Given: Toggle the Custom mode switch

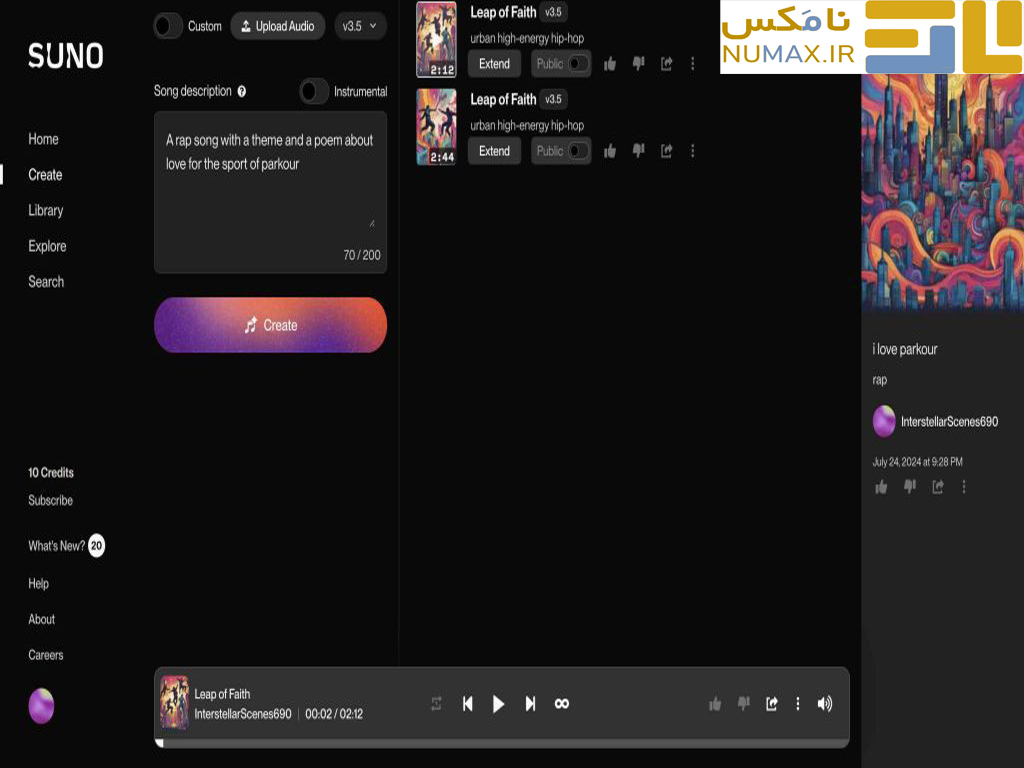Looking at the screenshot, I should click(x=168, y=26).
